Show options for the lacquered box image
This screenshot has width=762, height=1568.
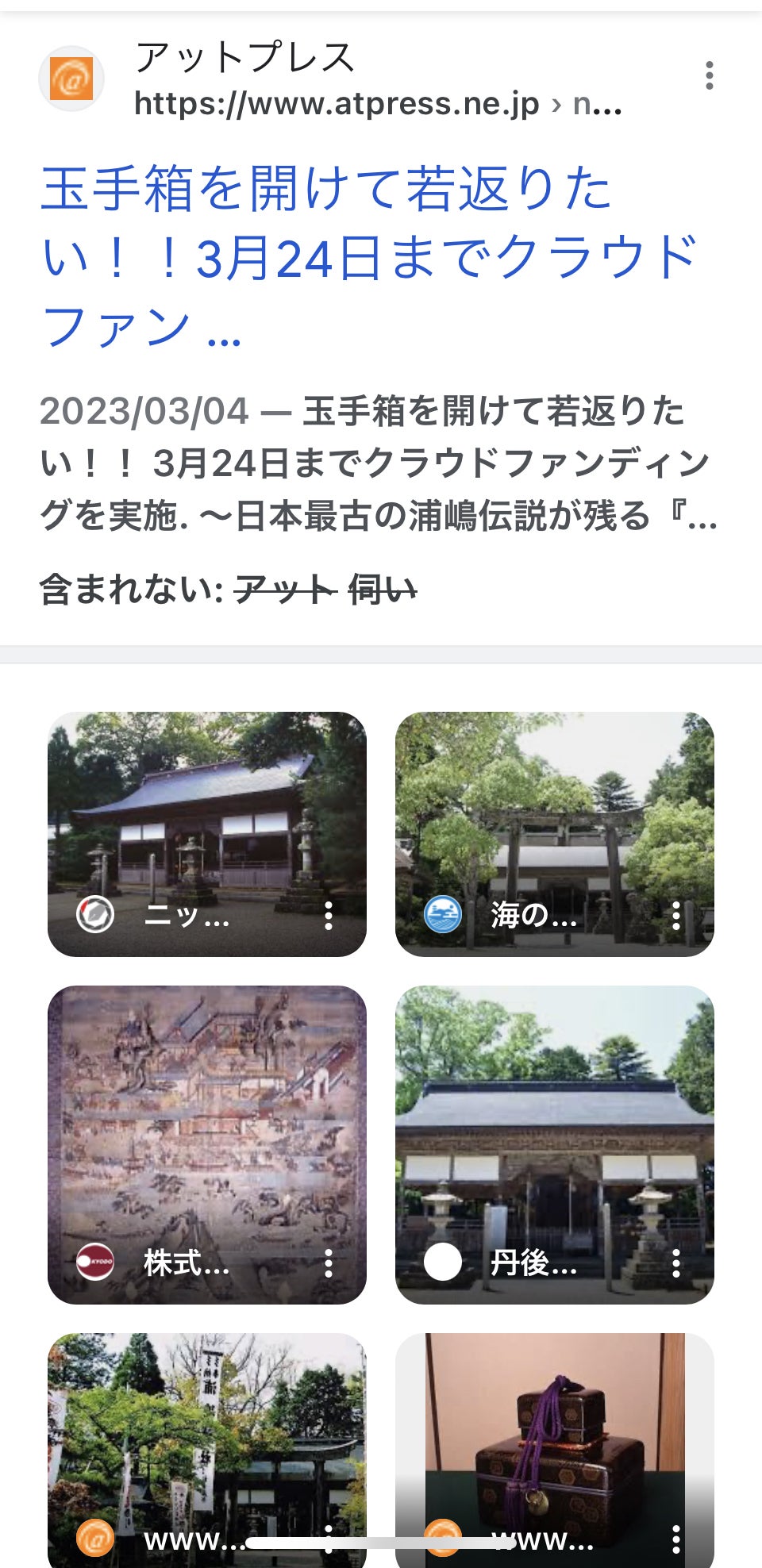point(676,1539)
